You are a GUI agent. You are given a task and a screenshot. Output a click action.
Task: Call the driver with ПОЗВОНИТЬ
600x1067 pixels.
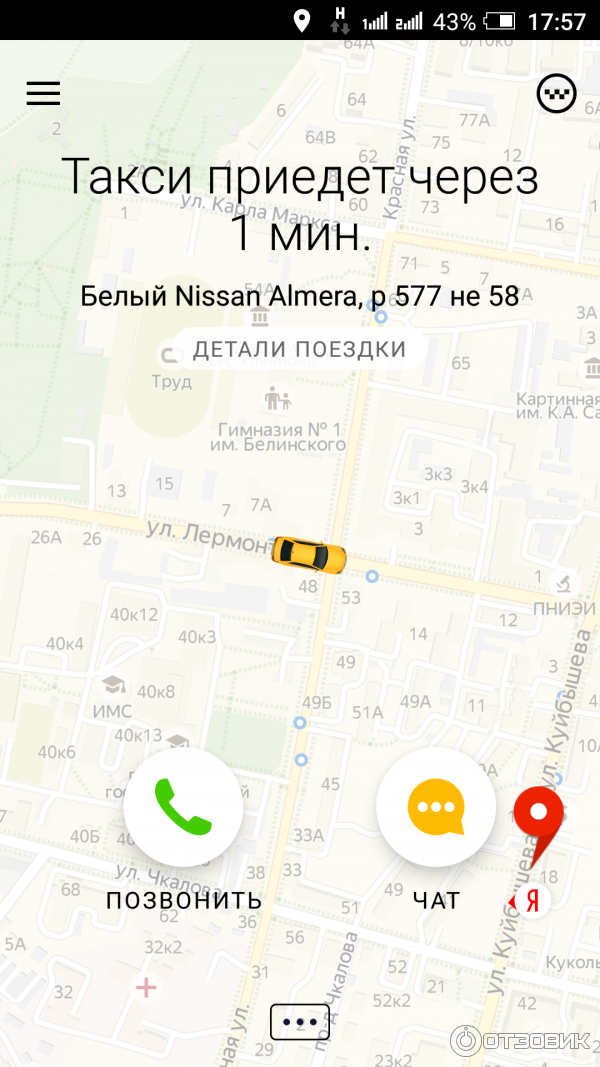coord(183,807)
